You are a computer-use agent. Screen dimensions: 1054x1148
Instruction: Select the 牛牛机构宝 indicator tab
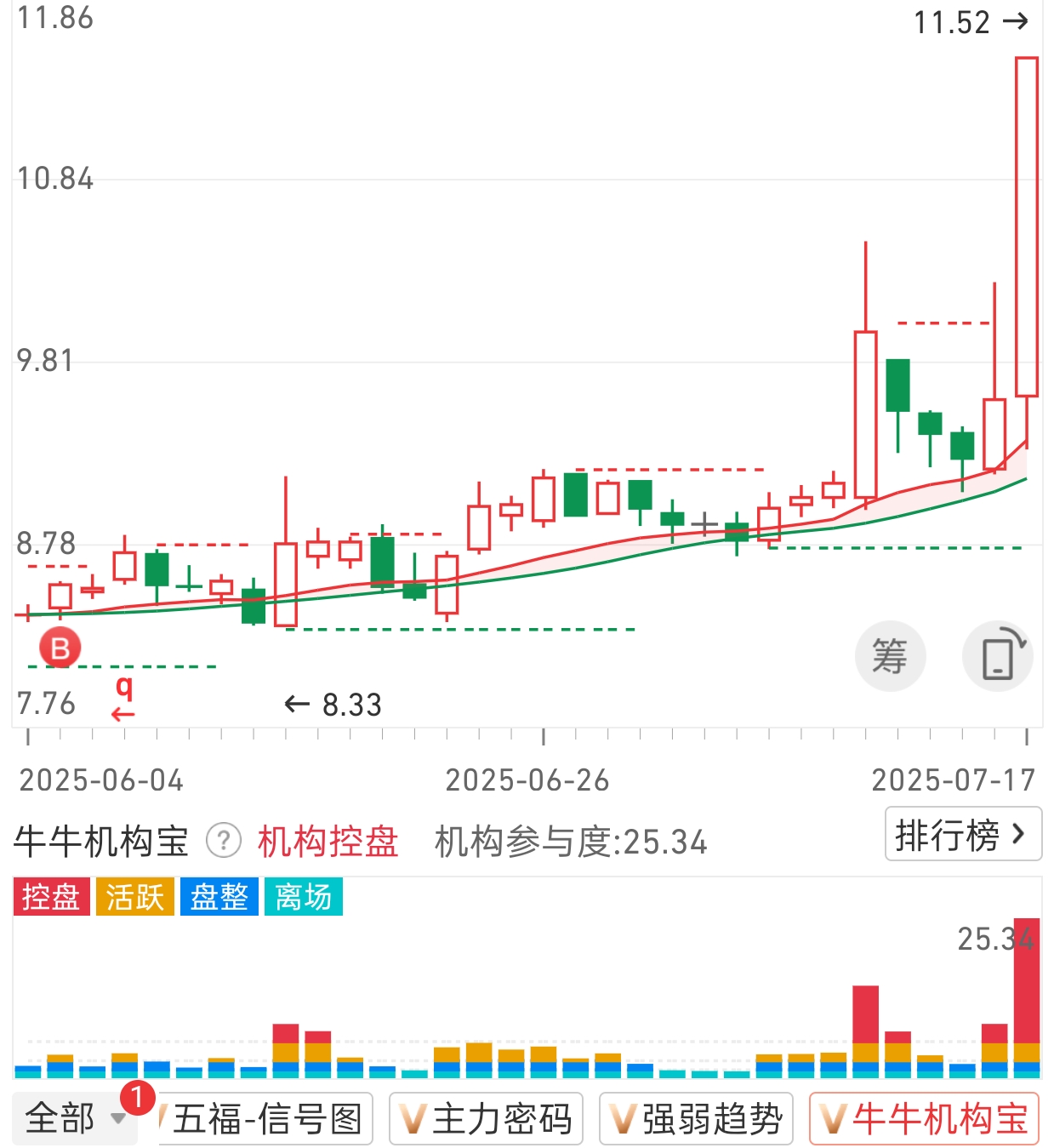(x=924, y=1118)
